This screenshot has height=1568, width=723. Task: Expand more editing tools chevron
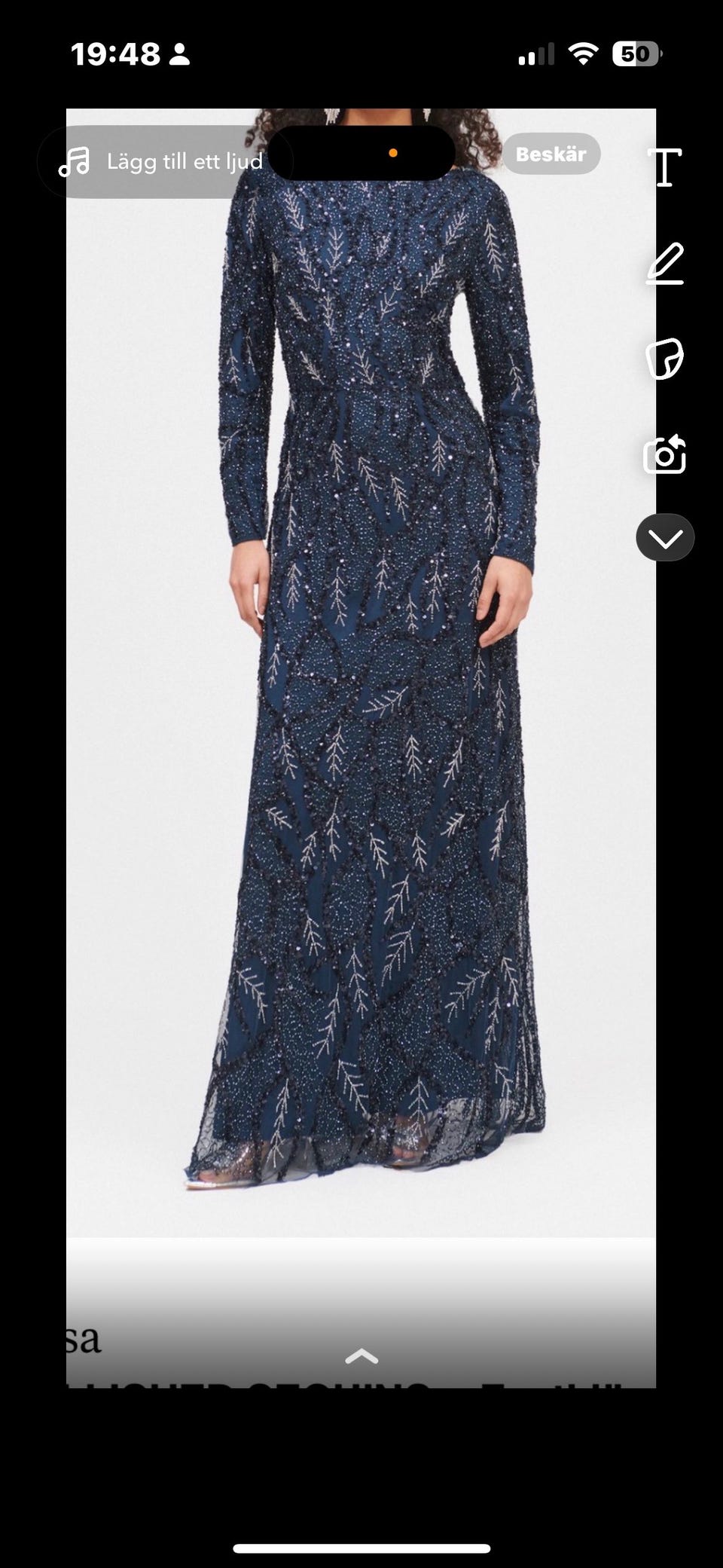665,537
